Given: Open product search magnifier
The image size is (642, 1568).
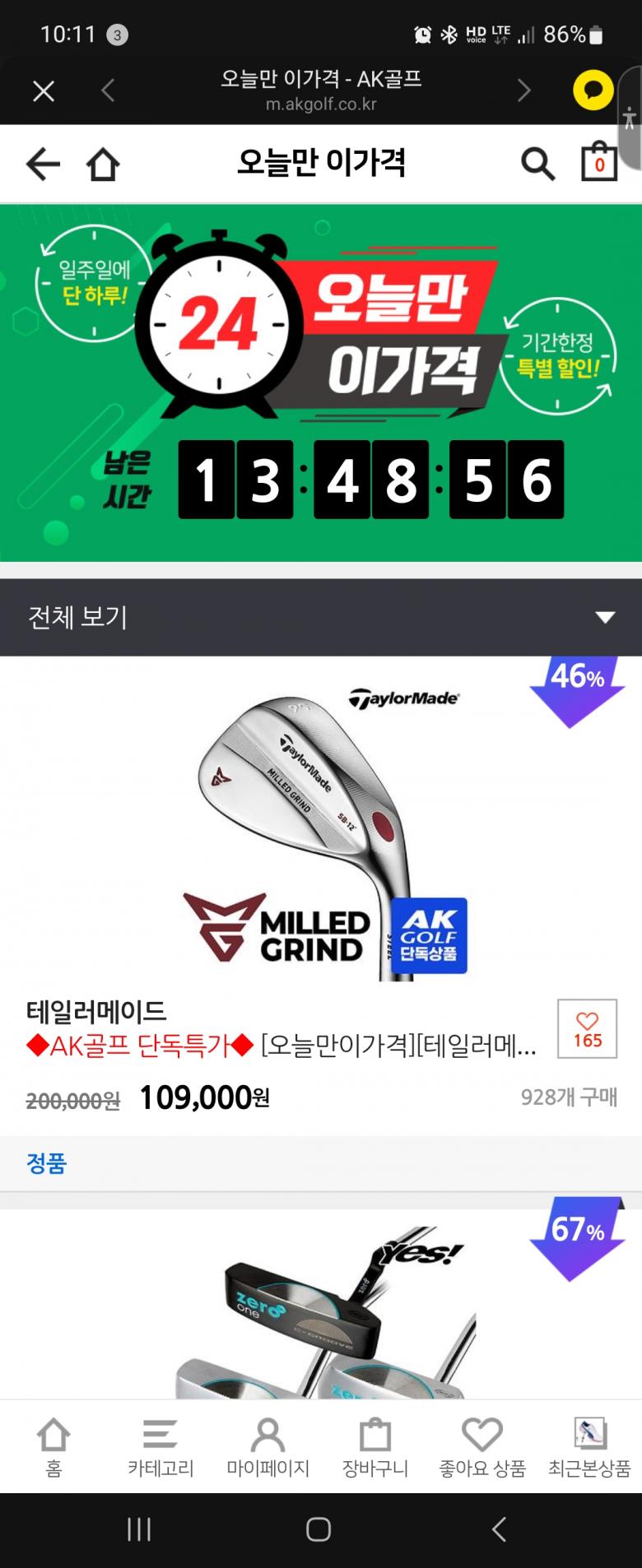Looking at the screenshot, I should [x=537, y=164].
